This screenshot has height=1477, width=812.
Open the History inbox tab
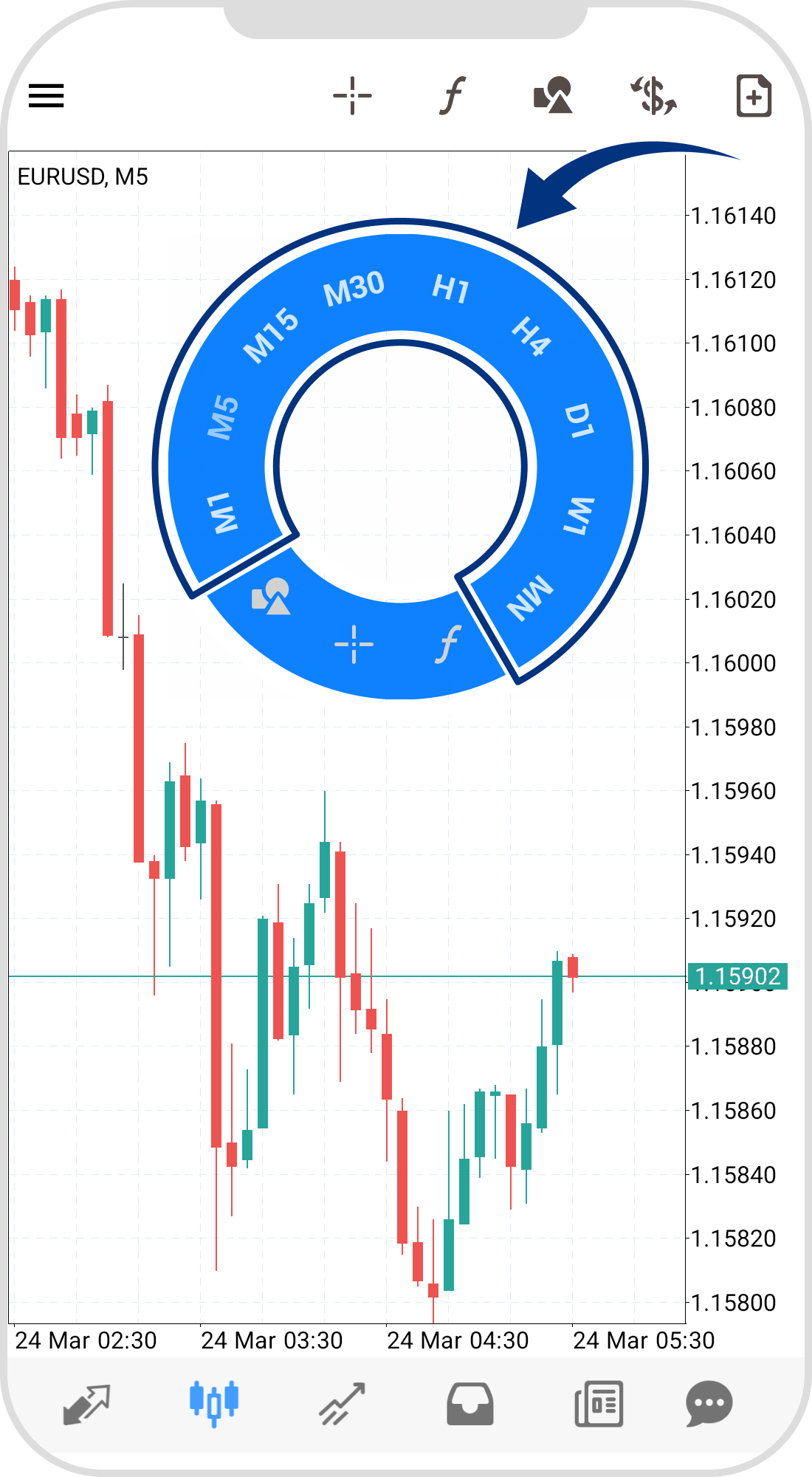point(470,1403)
